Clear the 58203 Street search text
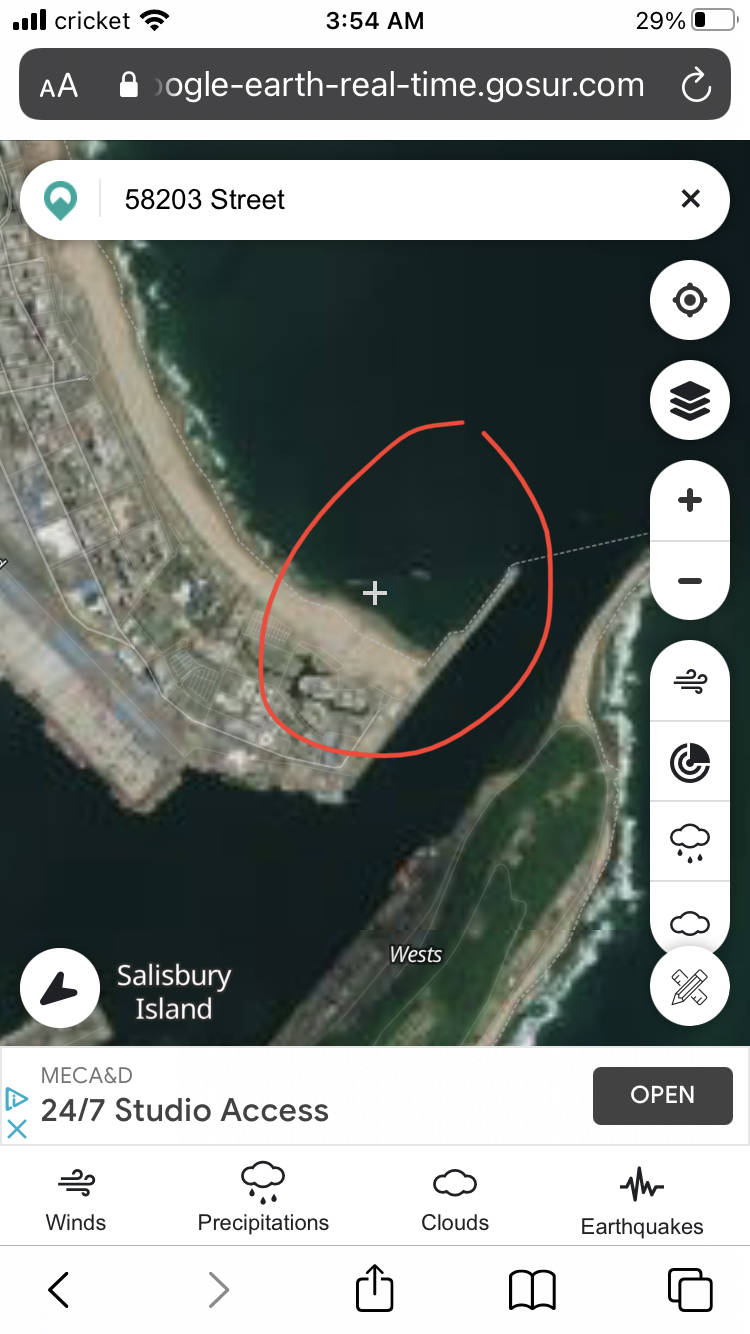Viewport: 750px width, 1334px height. pos(690,199)
